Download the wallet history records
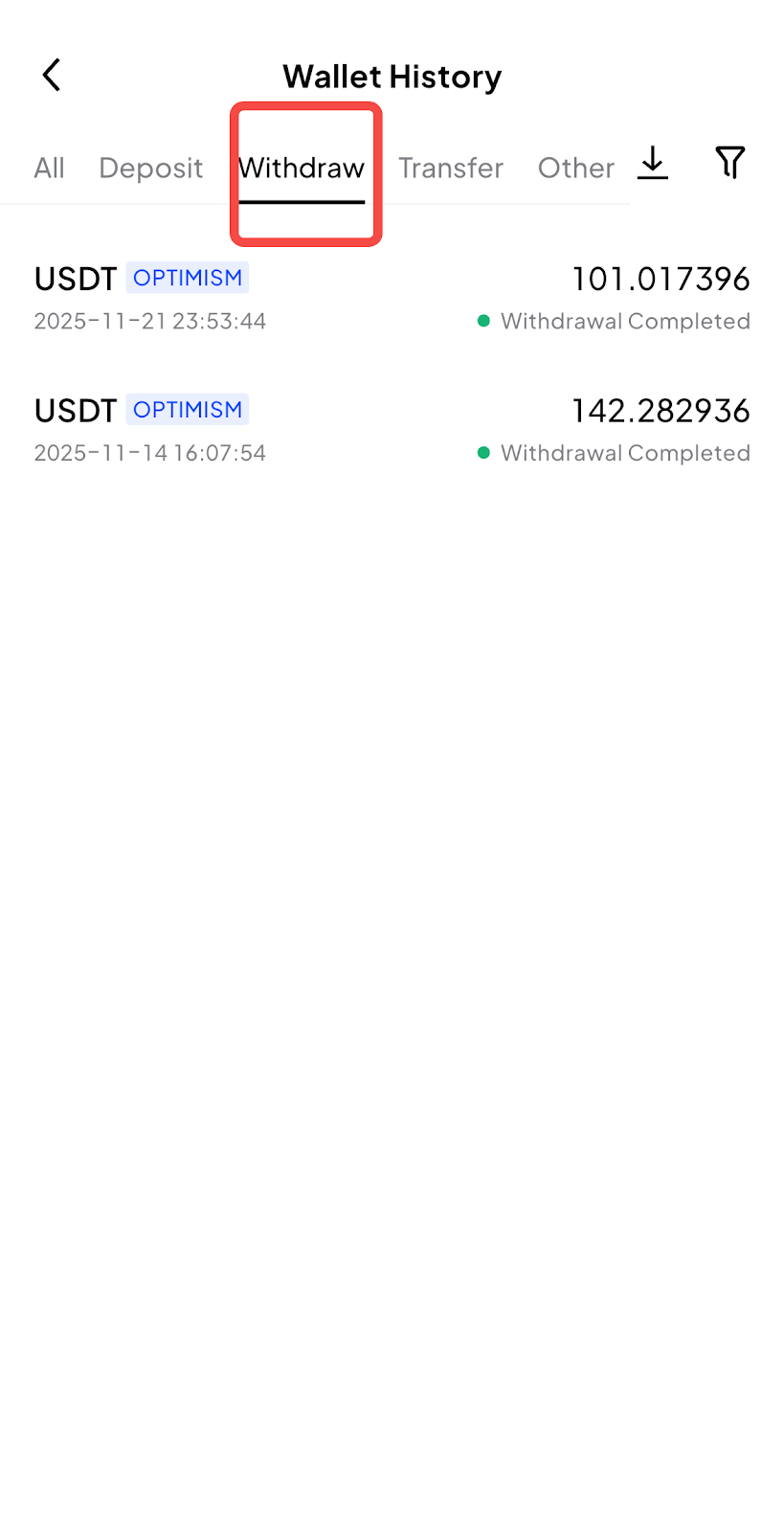The image size is (784, 1532). (653, 163)
